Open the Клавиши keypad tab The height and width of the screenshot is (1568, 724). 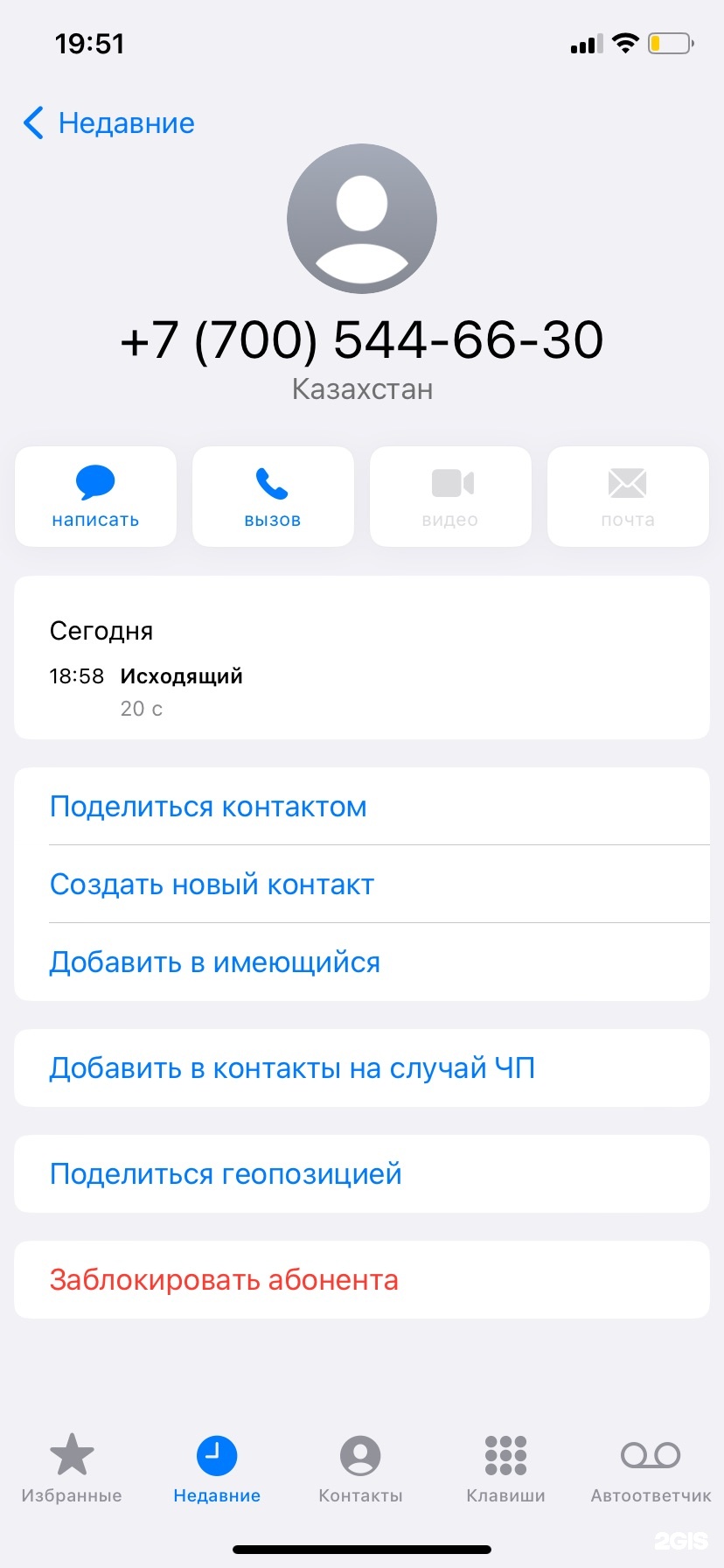(x=505, y=1468)
